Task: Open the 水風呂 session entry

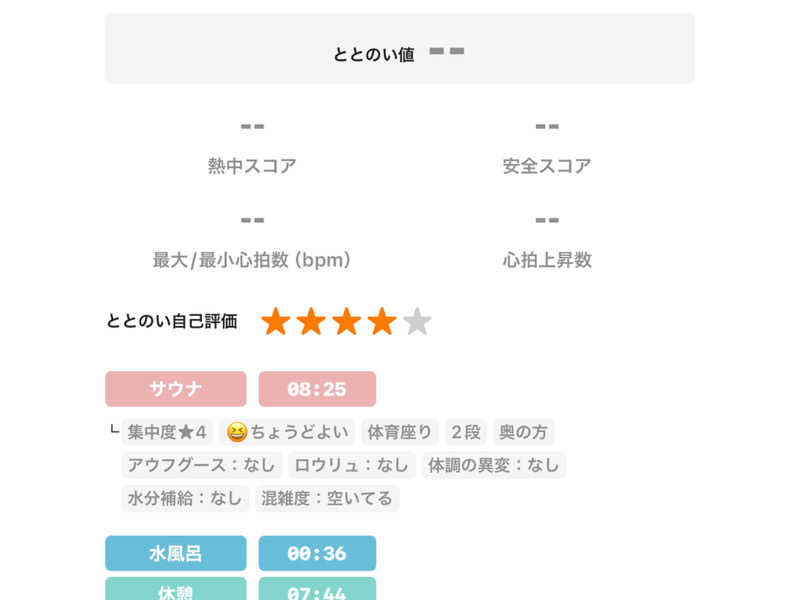Action: point(176,553)
